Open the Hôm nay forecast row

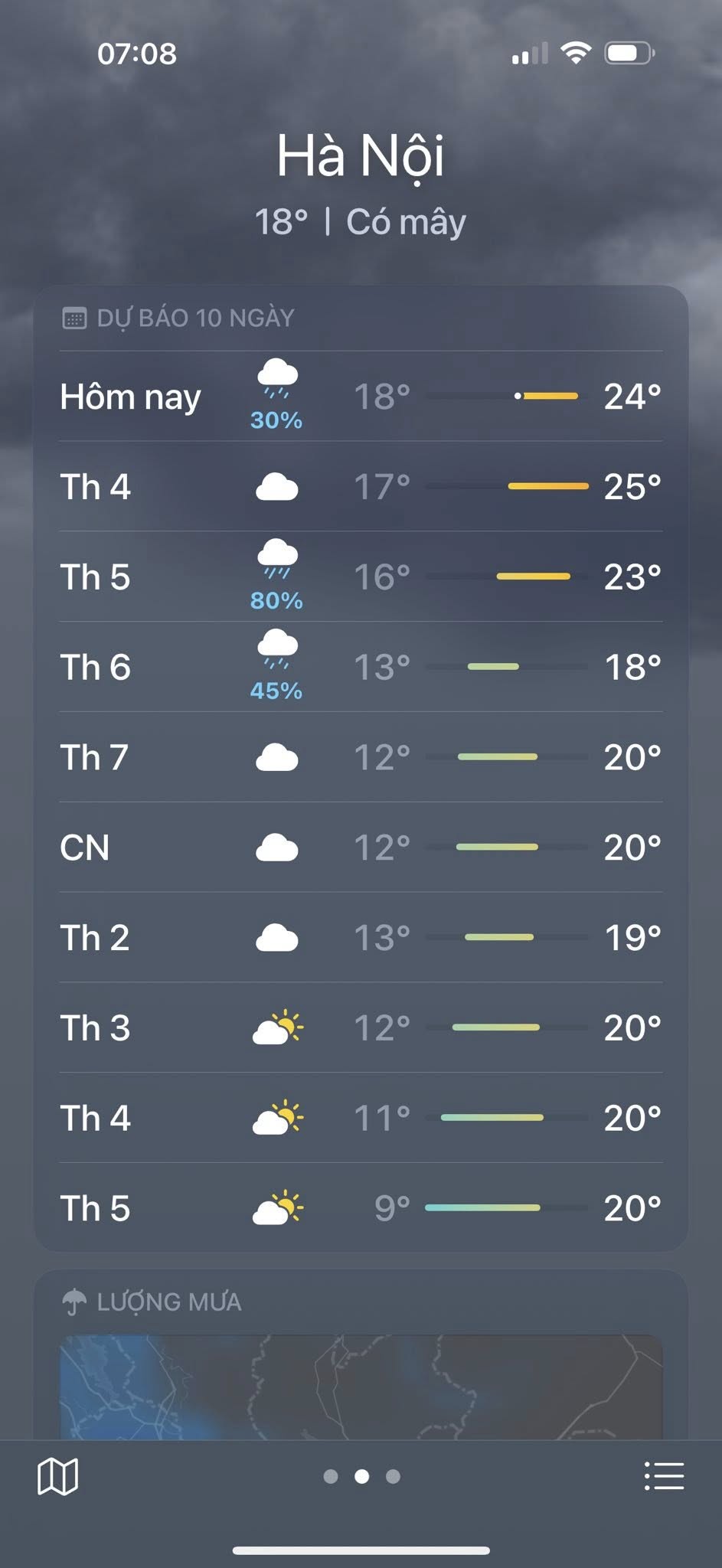[361, 397]
